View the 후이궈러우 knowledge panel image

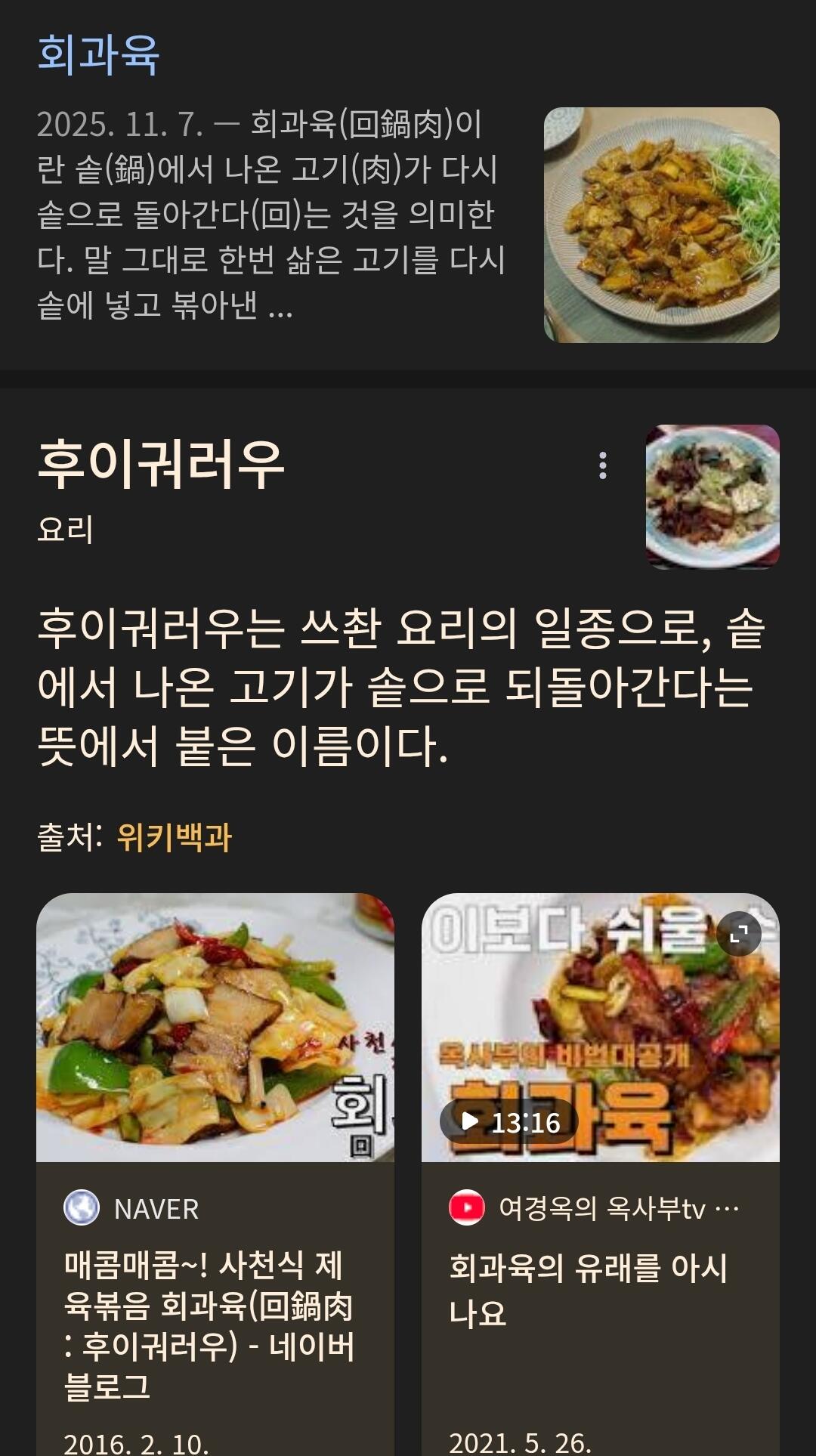click(712, 496)
